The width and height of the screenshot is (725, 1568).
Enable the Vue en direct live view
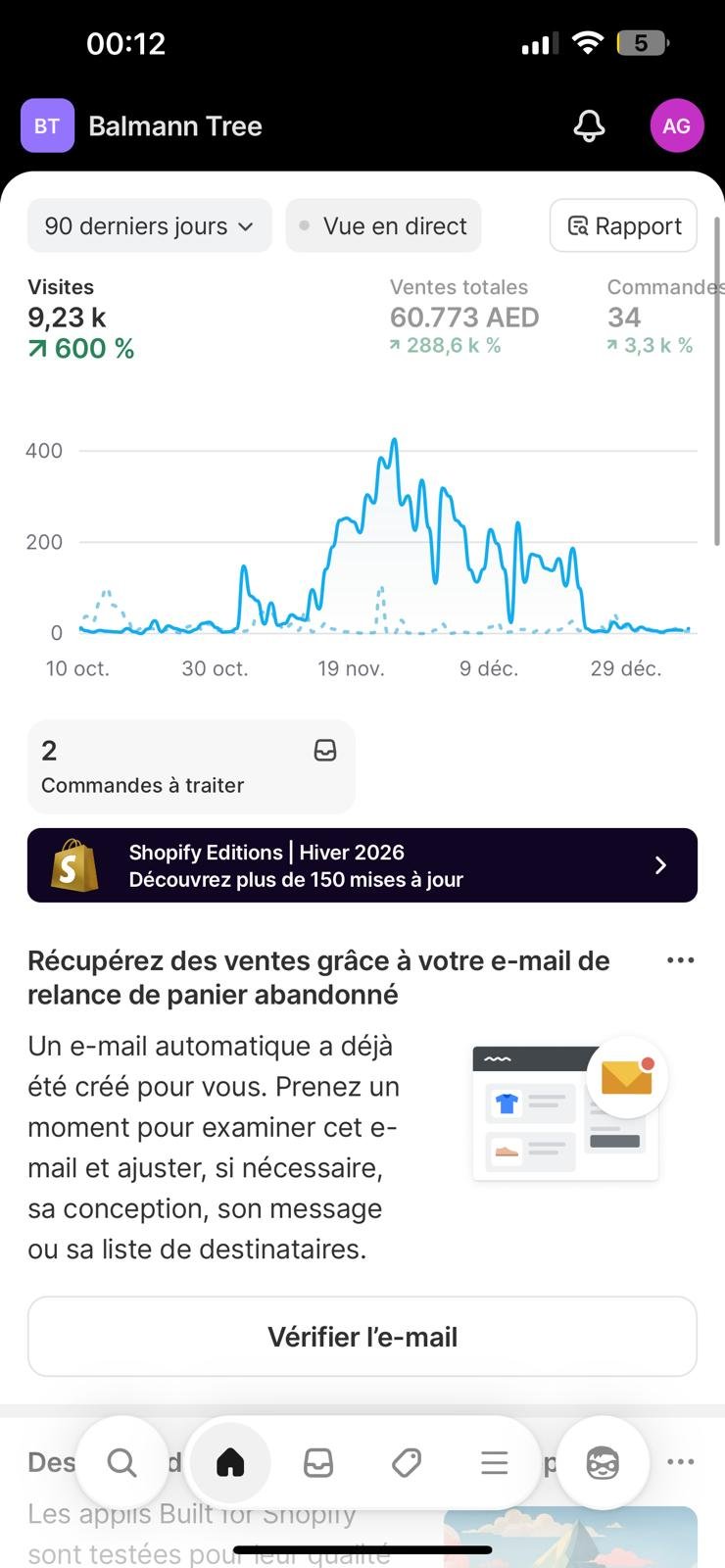click(x=383, y=225)
